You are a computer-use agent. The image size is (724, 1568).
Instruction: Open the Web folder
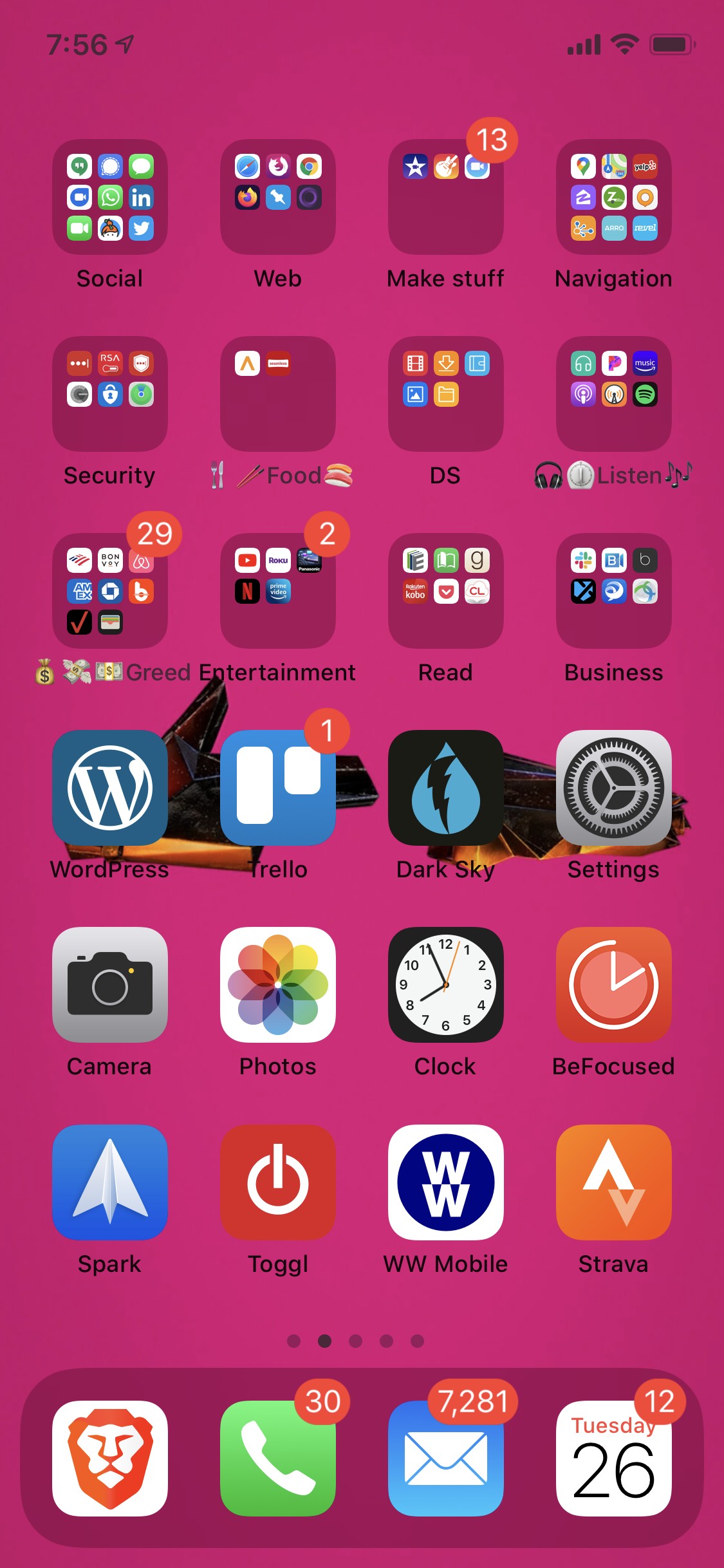click(278, 197)
